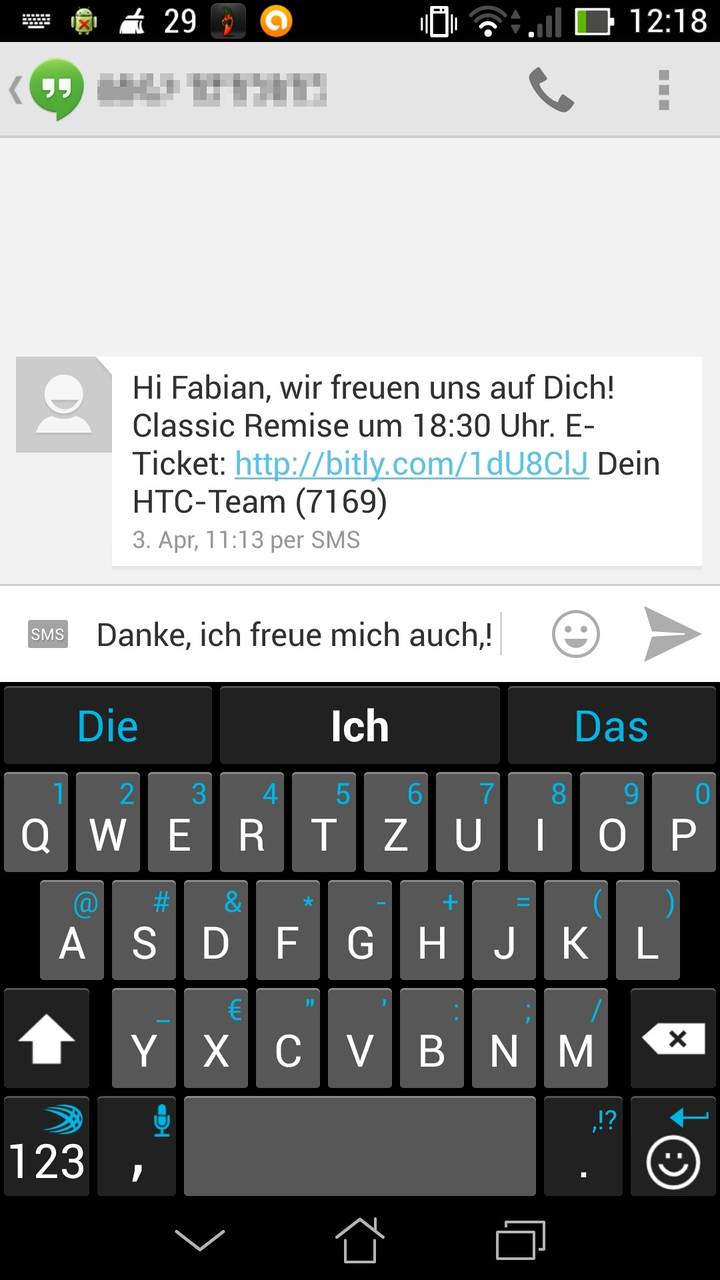Toggle the keyboard shift key
The width and height of the screenshot is (720, 1280).
[x=46, y=1039]
